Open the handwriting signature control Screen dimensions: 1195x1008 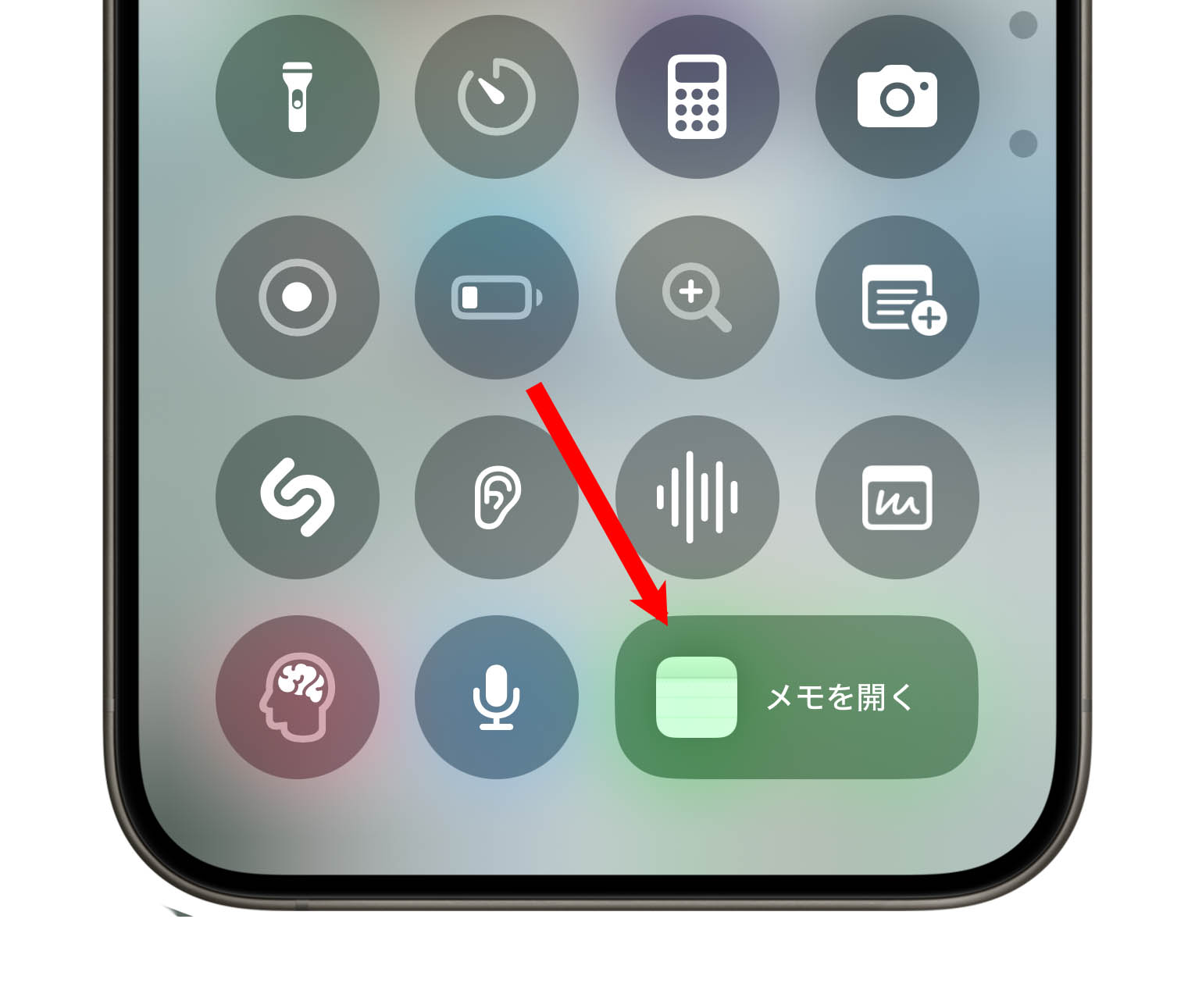point(897,497)
